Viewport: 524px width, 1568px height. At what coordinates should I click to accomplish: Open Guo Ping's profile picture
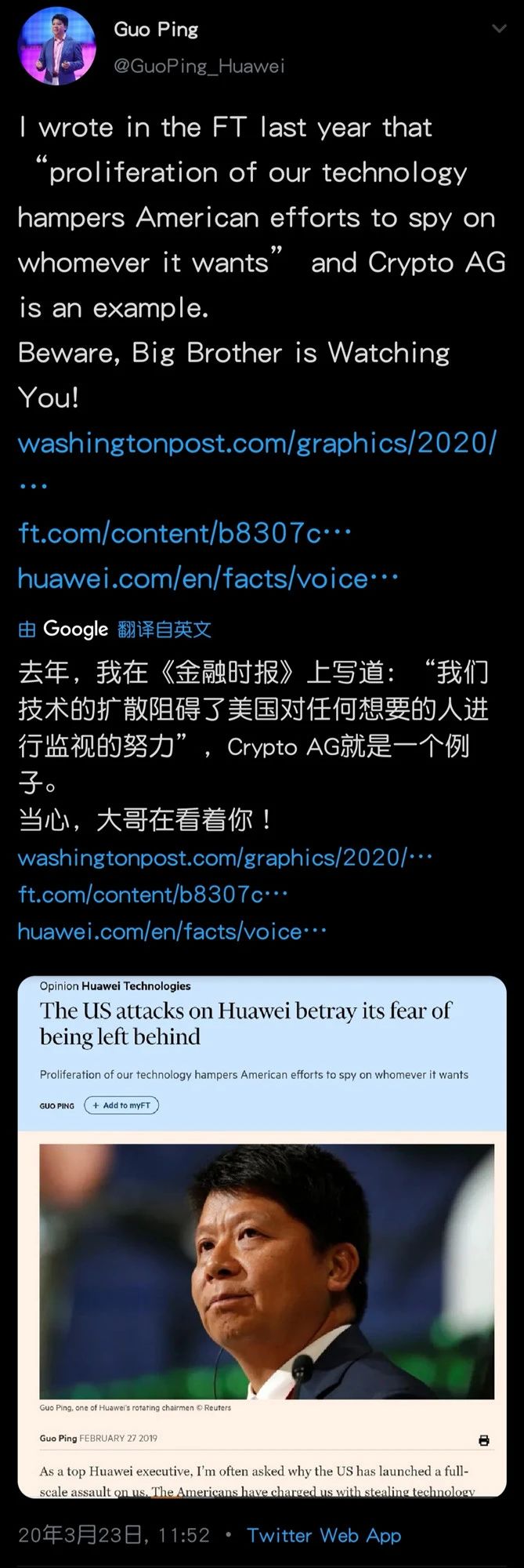coord(56,45)
